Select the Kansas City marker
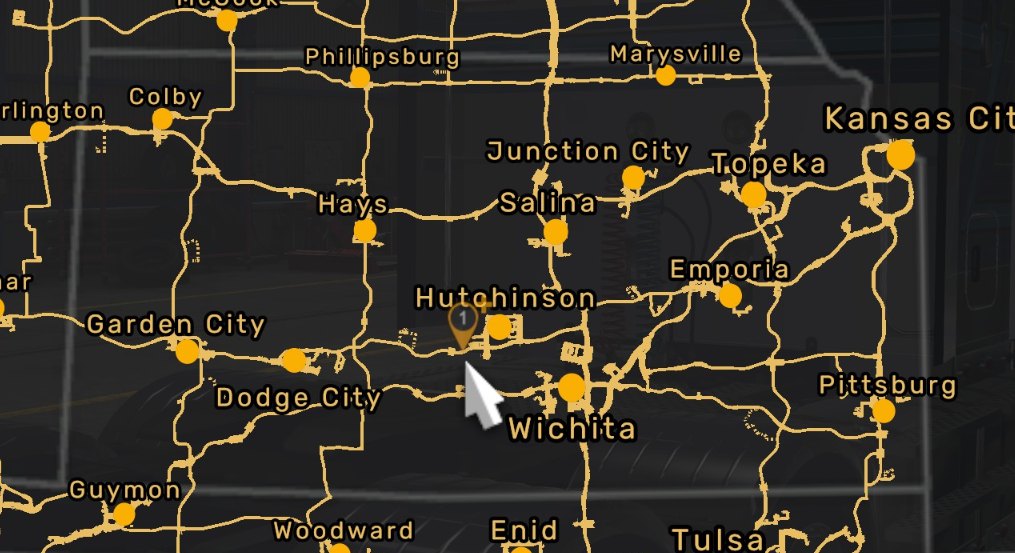1015x553 pixels. click(901, 155)
